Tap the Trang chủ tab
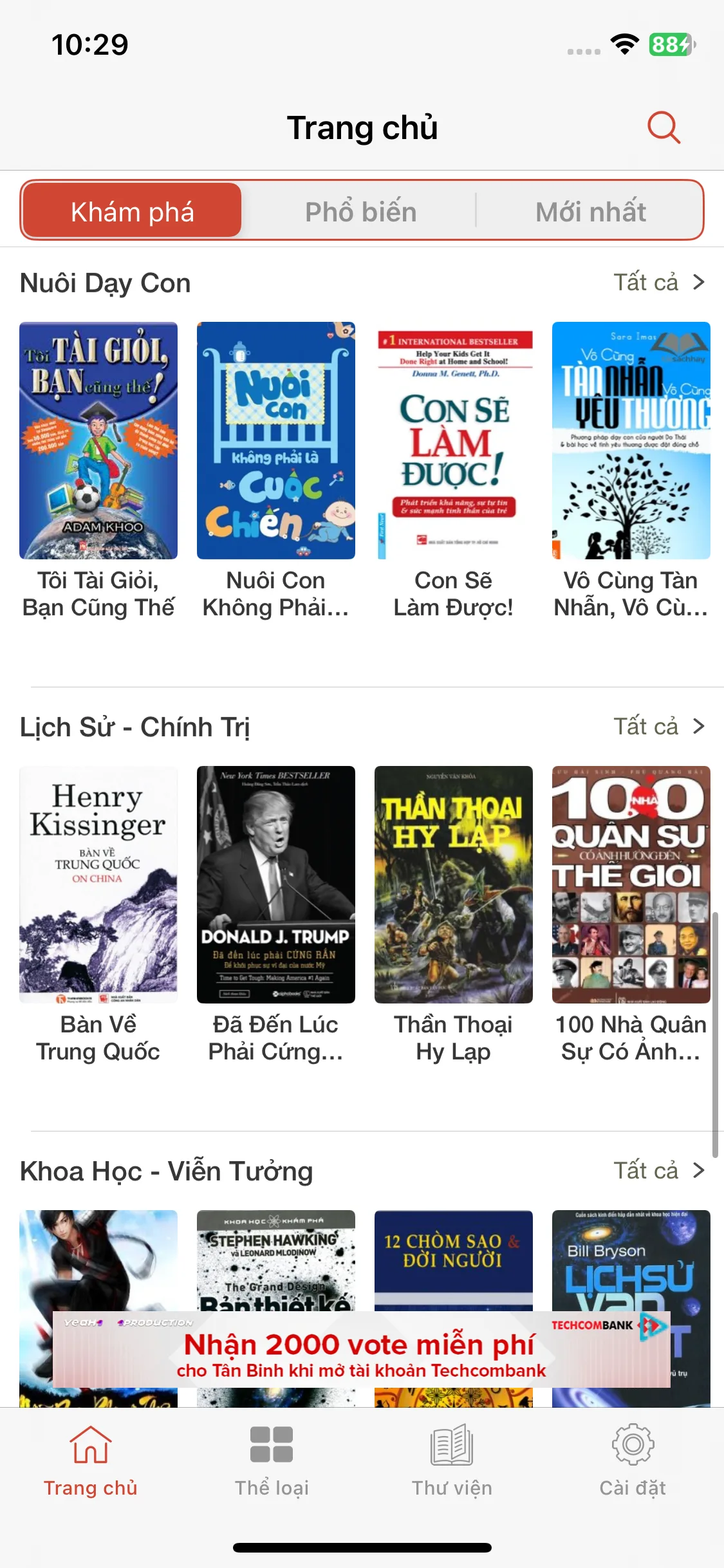The width and height of the screenshot is (724, 1568). (x=91, y=1461)
